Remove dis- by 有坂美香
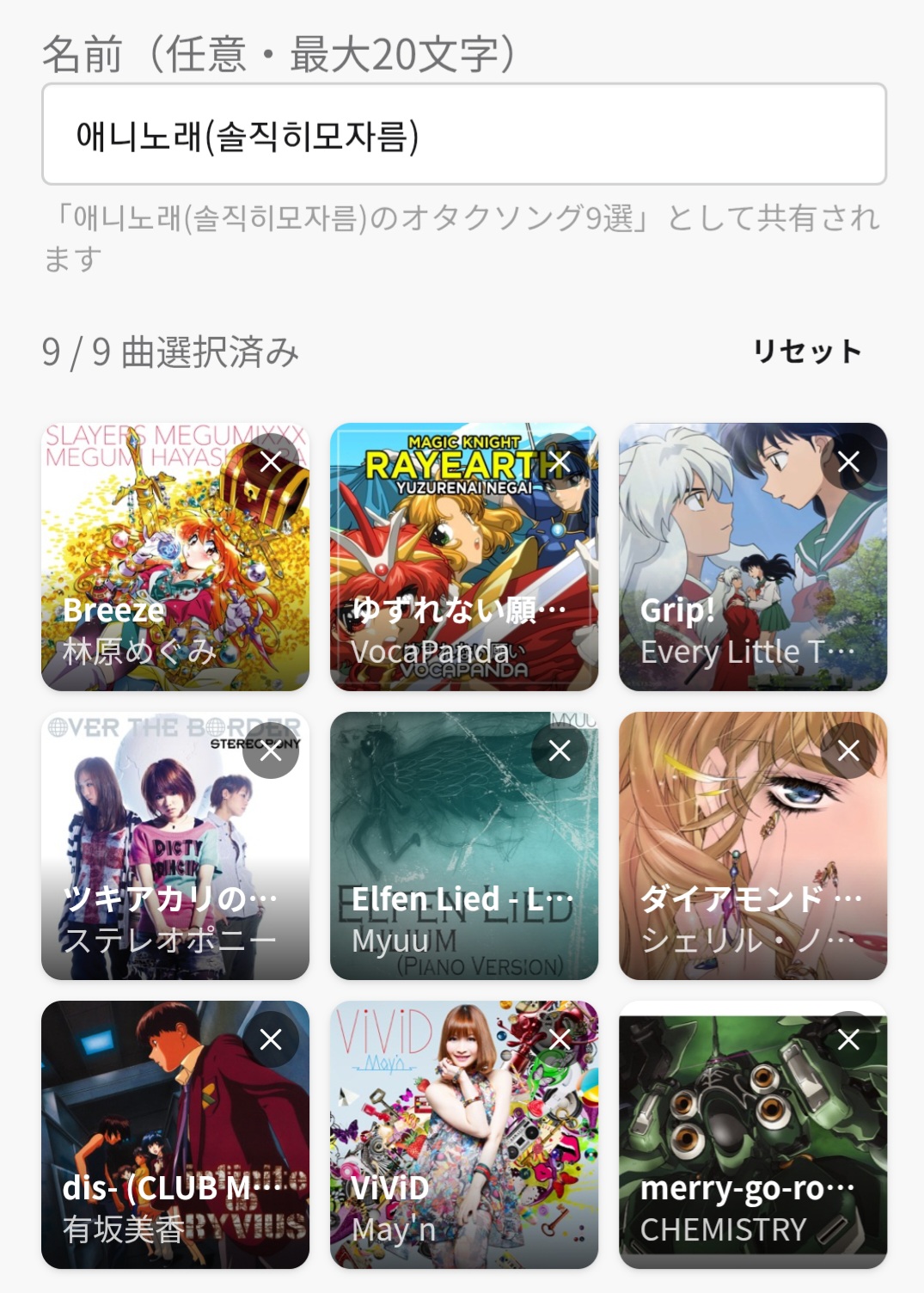Image resolution: width=924 pixels, height=1293 pixels. (271, 1039)
